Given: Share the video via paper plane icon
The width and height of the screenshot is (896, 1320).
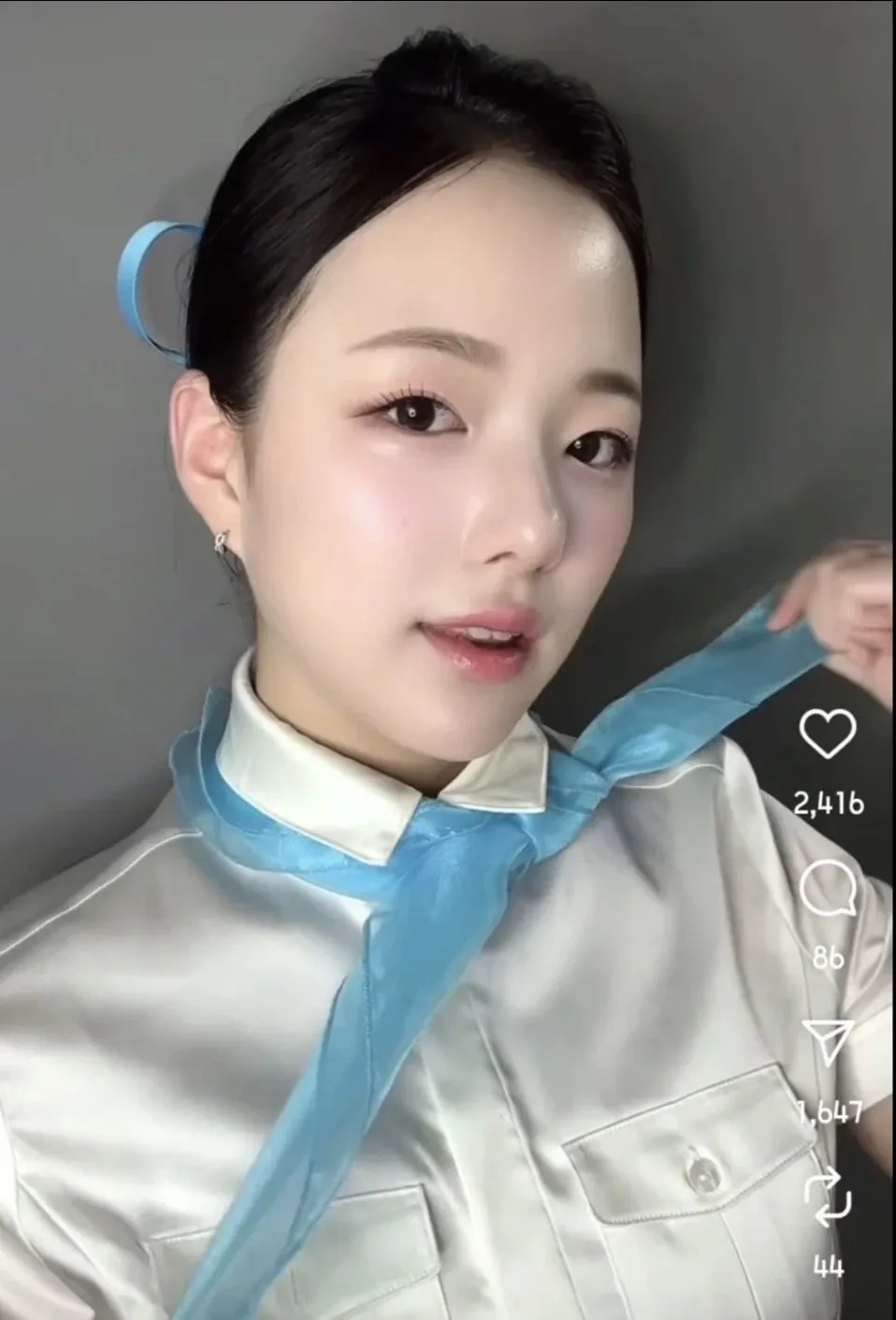Looking at the screenshot, I should click(828, 1043).
